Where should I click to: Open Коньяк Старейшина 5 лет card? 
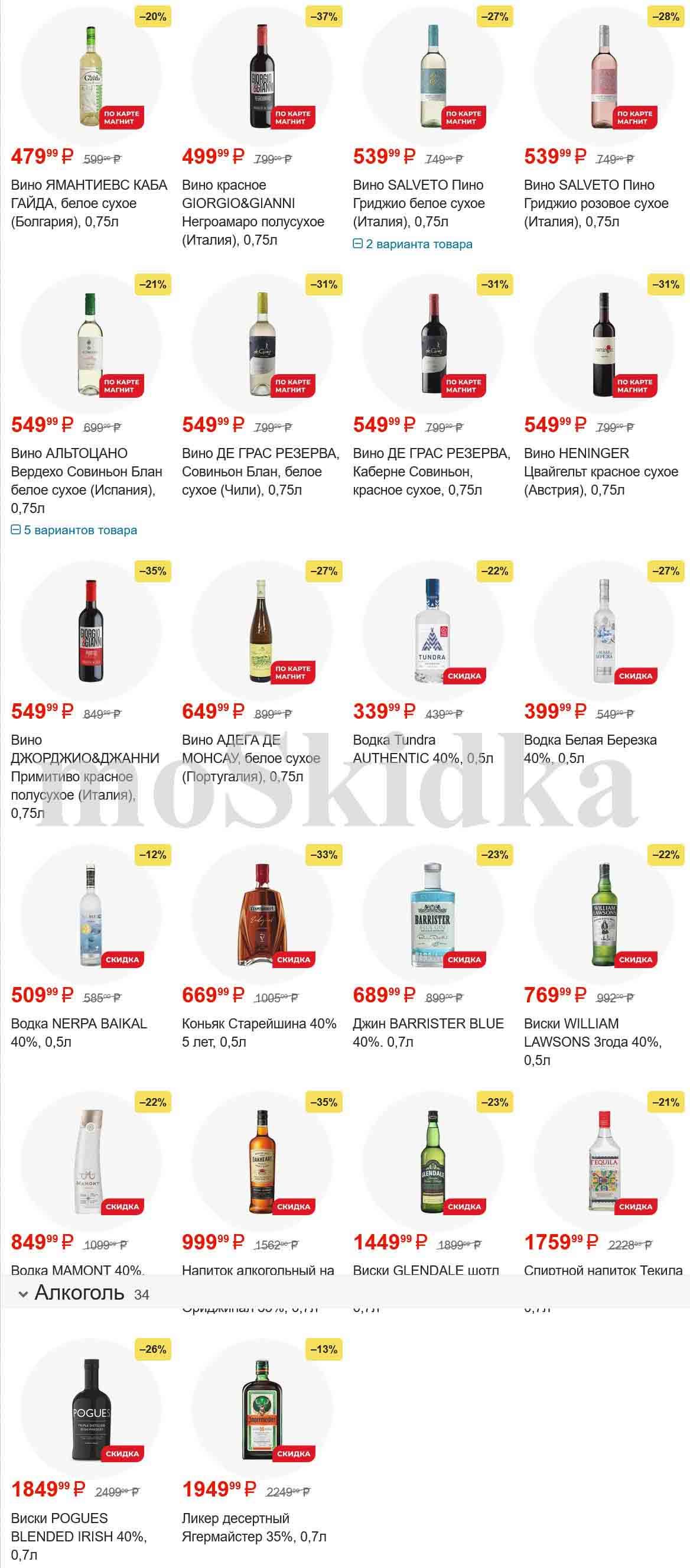[259, 1033]
